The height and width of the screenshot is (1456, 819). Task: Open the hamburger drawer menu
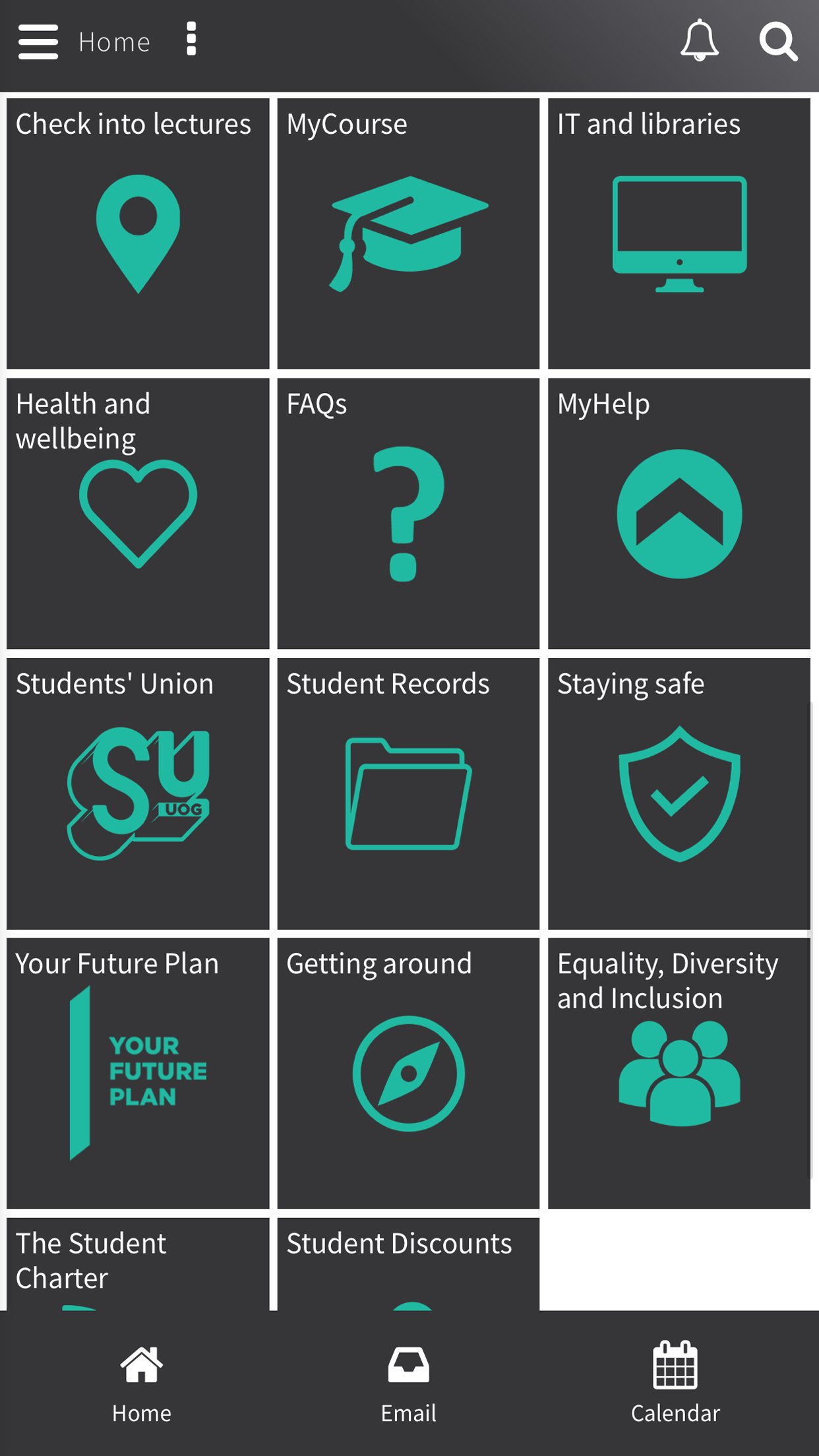click(38, 42)
